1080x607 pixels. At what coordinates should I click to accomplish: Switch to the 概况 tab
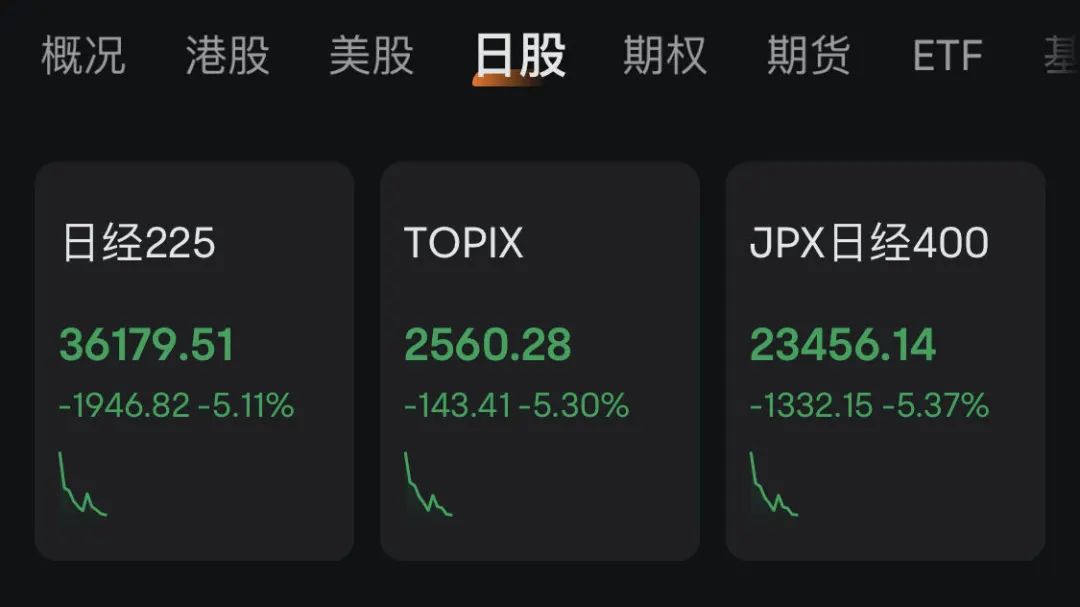[83, 55]
